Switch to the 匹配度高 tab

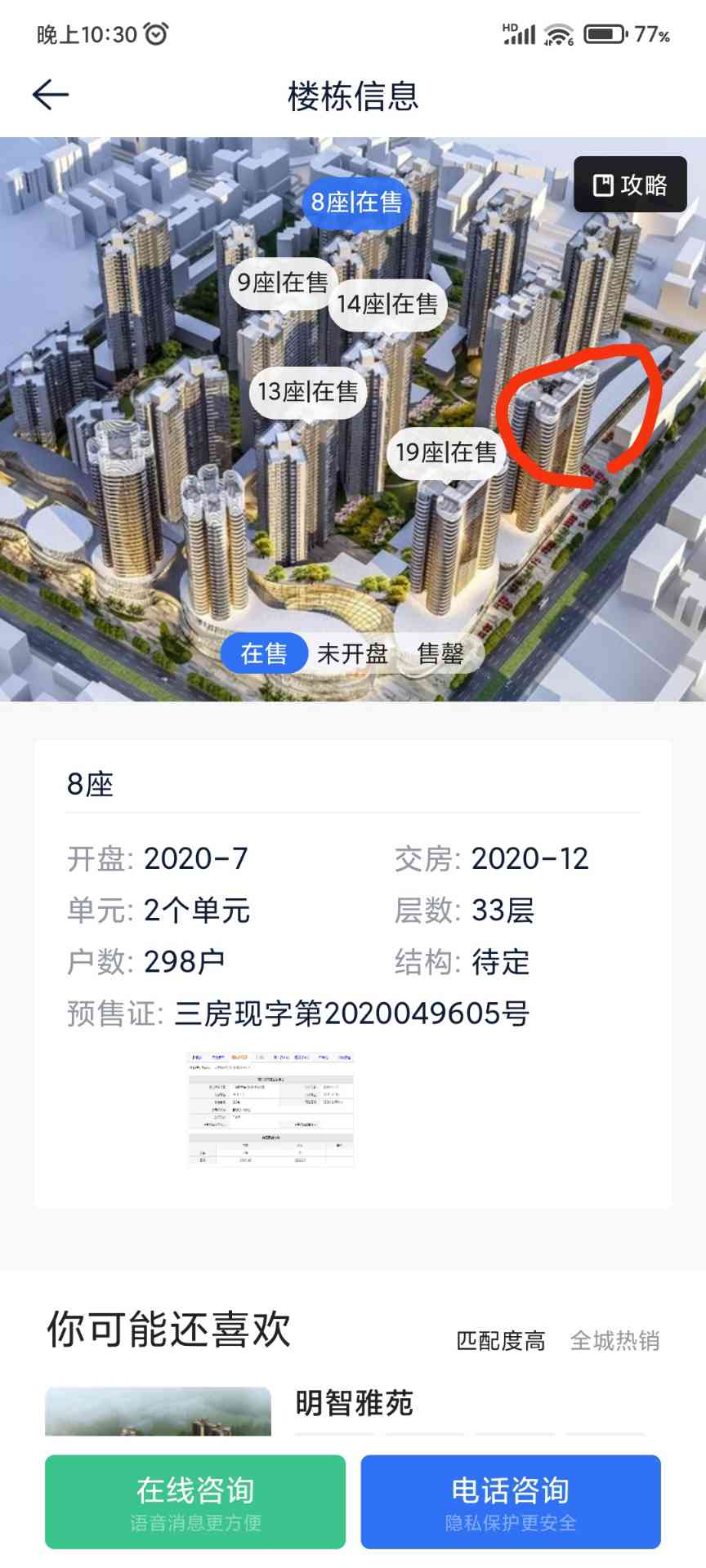point(501,1341)
